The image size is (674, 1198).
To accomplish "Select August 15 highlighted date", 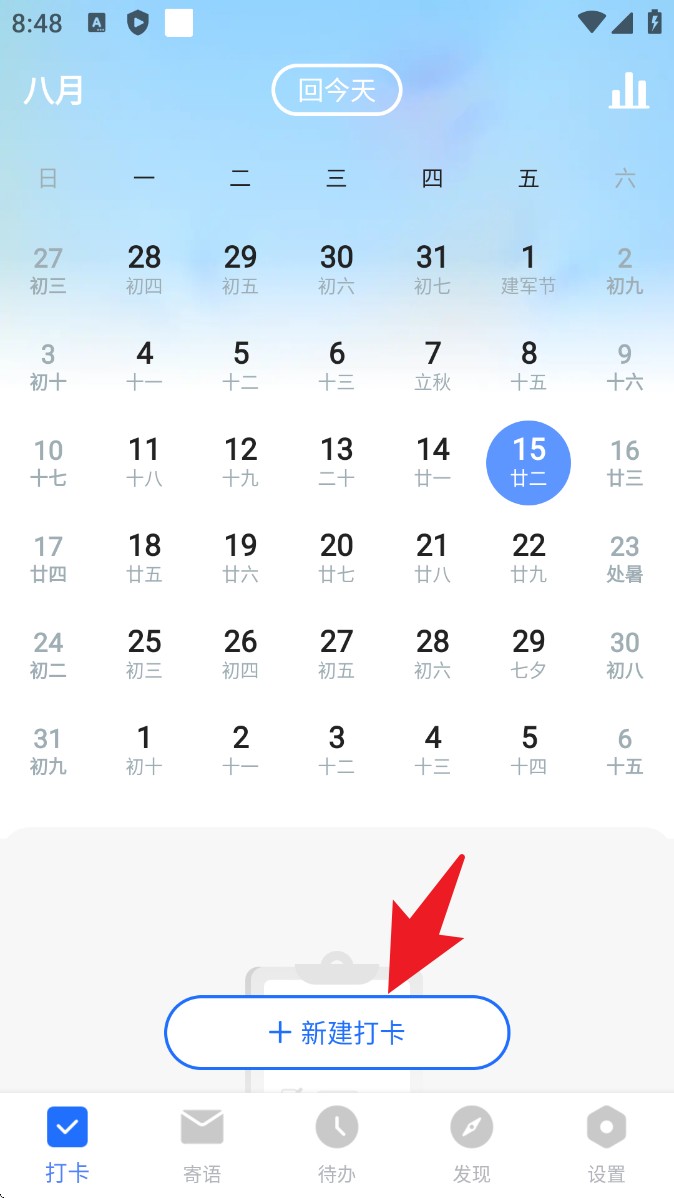I will click(528, 462).
